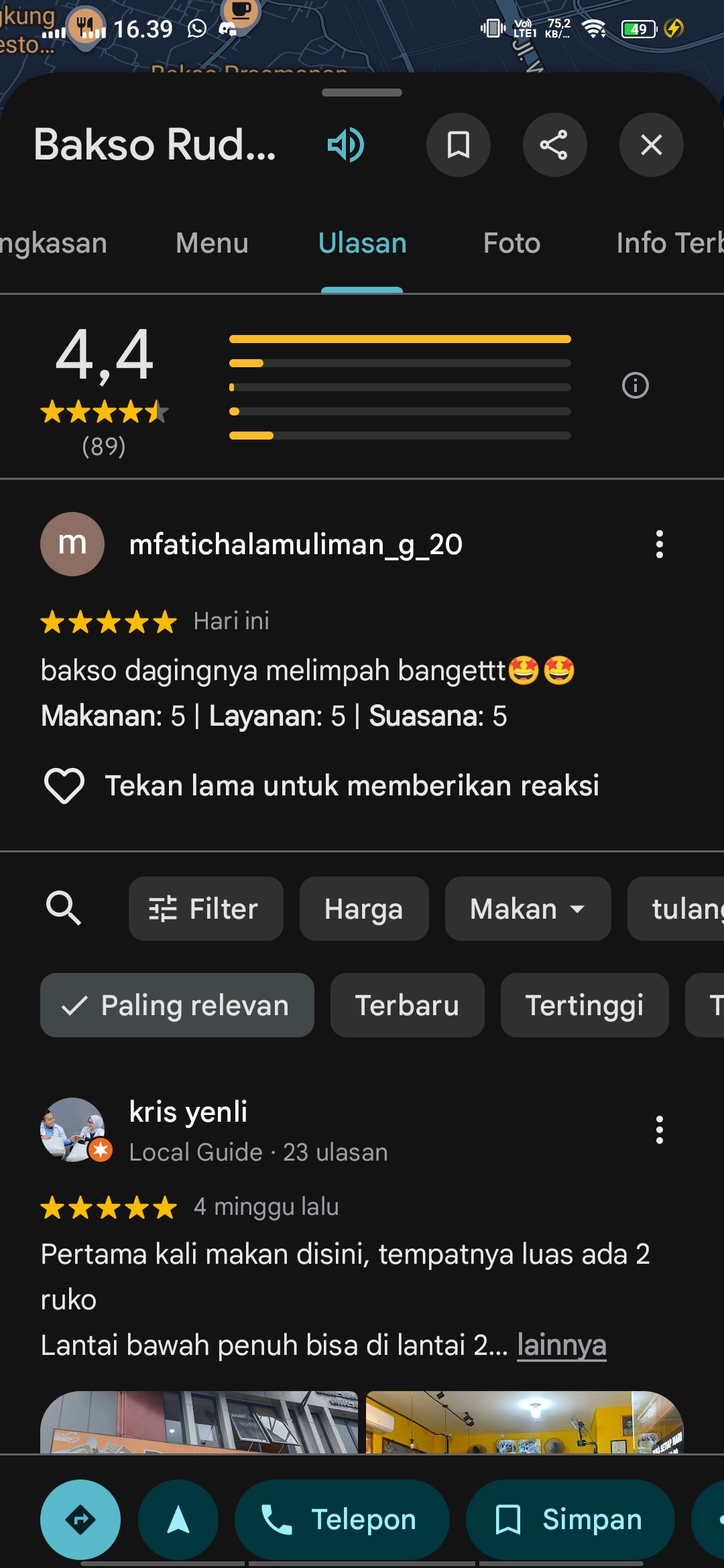This screenshot has height=1568, width=724.
Task: Tap the speaker icon next to Bakso Rud...
Action: 346,145
